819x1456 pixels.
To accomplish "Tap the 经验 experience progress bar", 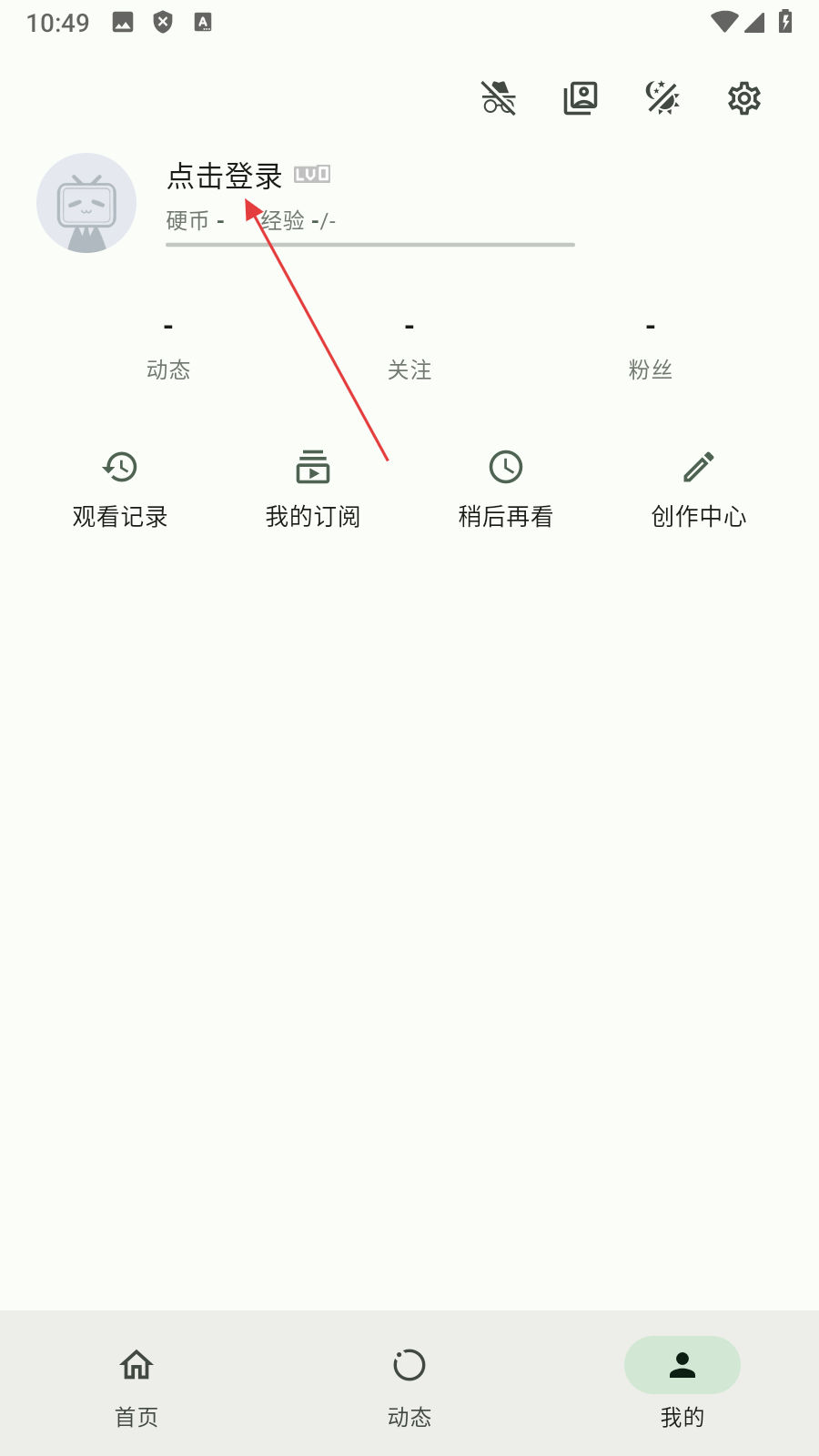I will point(368,244).
